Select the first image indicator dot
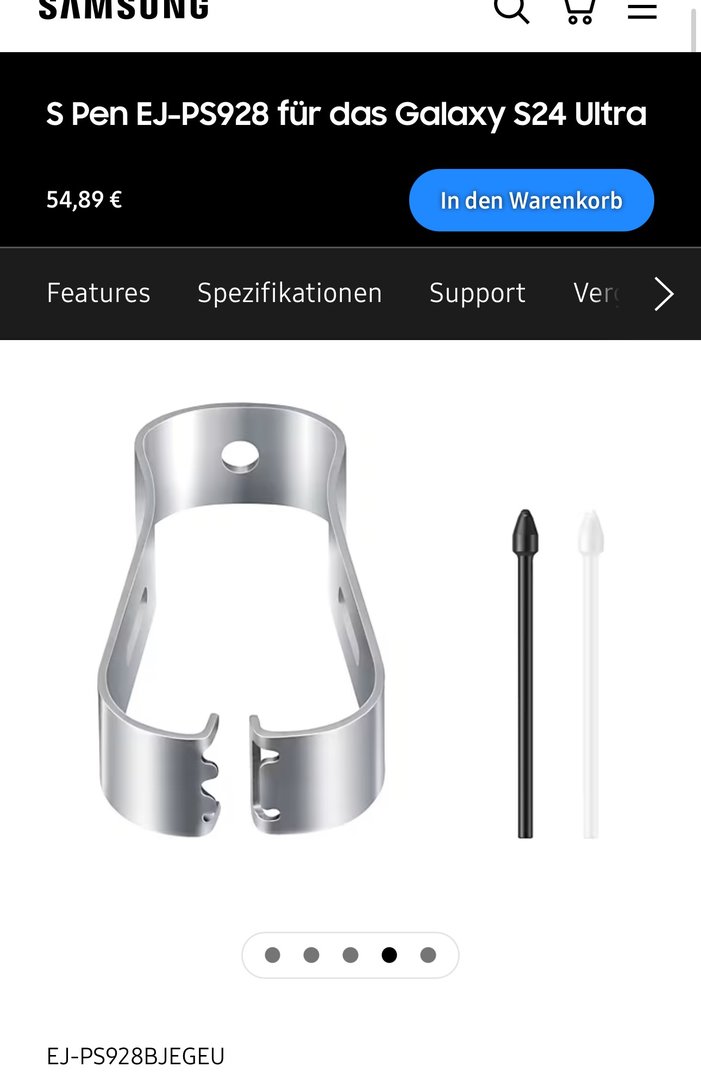 pyautogui.click(x=272, y=955)
